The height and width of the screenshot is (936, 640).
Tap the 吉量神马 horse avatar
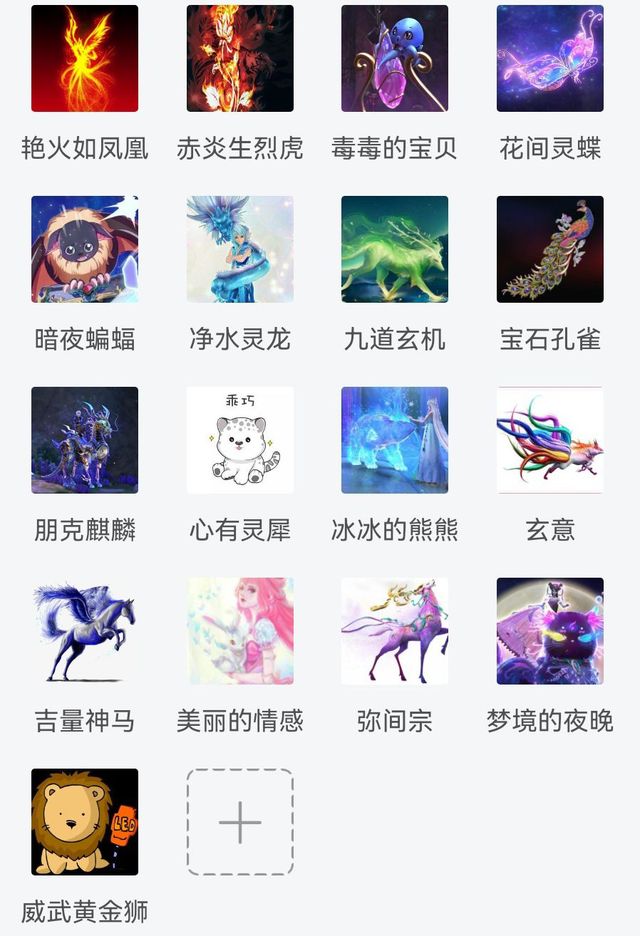pos(85,631)
